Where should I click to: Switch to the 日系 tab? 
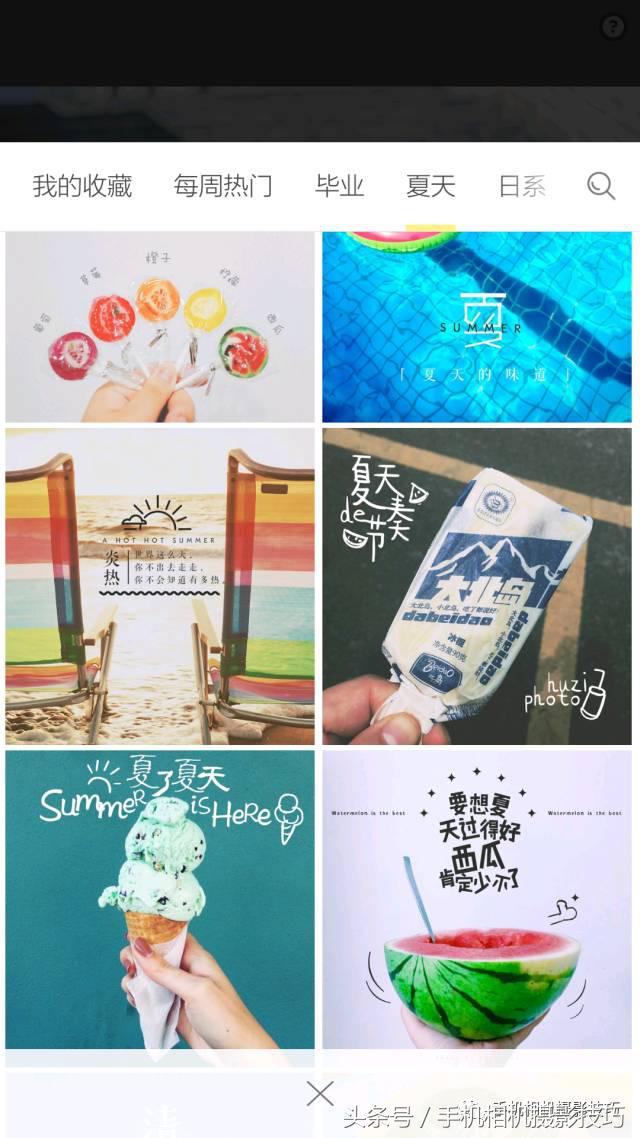click(x=521, y=186)
